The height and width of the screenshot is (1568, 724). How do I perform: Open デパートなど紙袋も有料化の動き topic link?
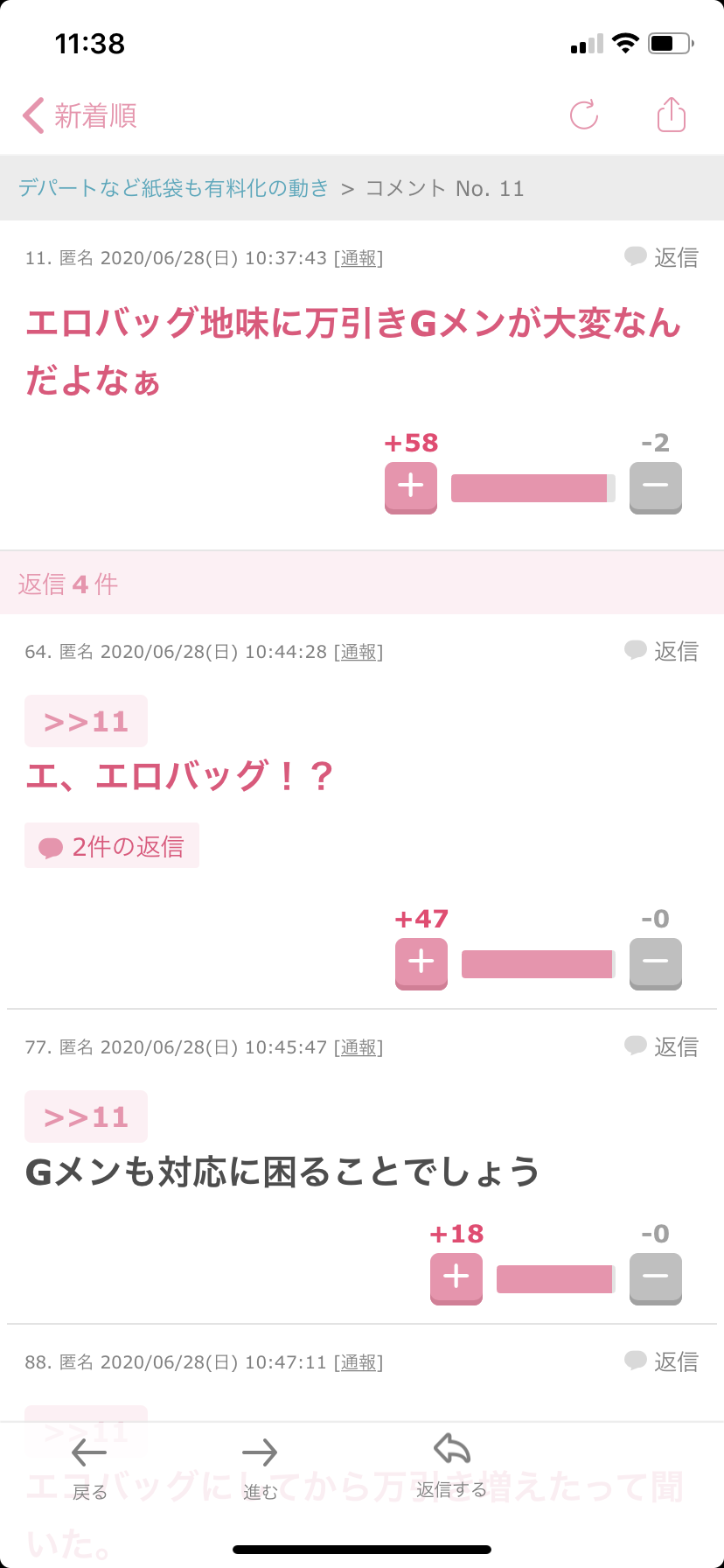coord(173,188)
